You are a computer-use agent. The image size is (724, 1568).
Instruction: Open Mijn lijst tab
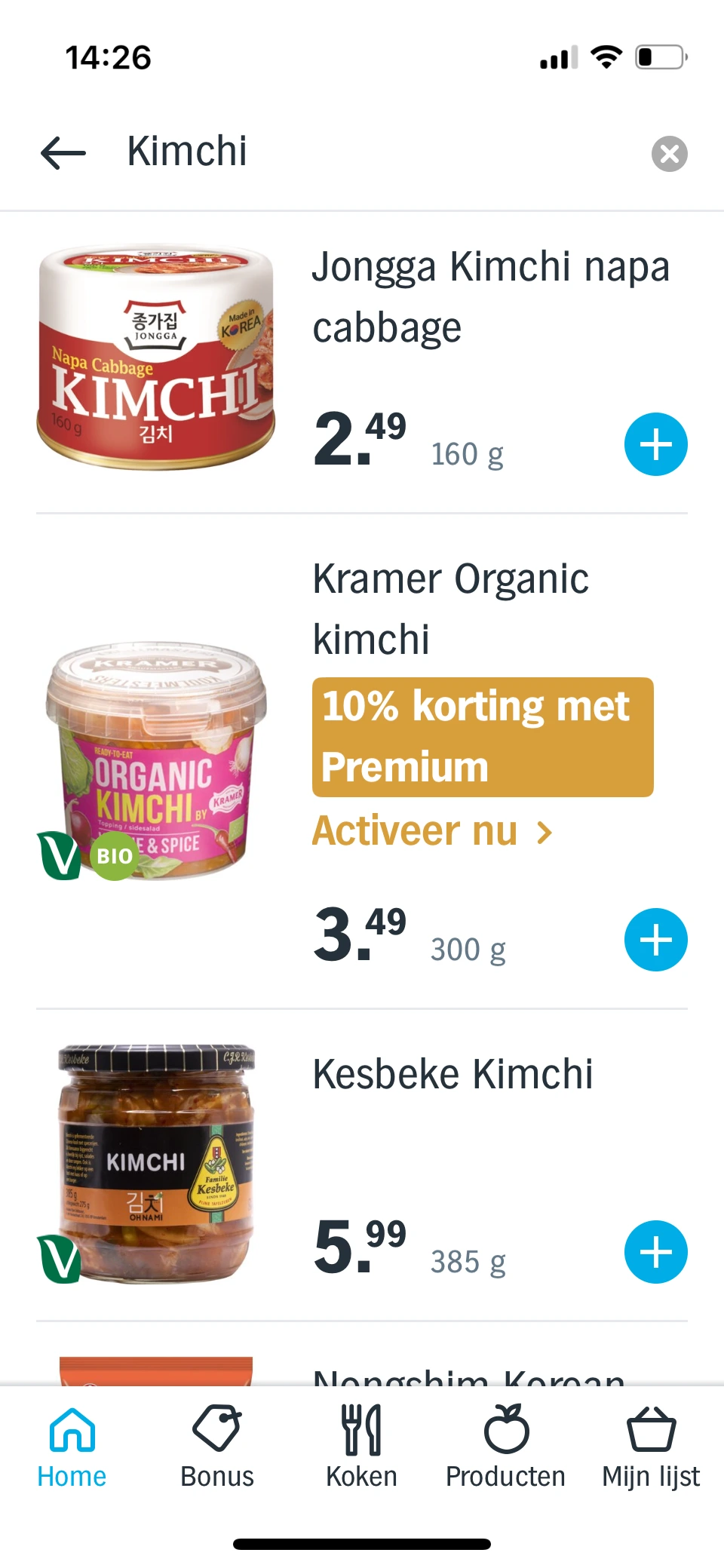[x=651, y=1448]
